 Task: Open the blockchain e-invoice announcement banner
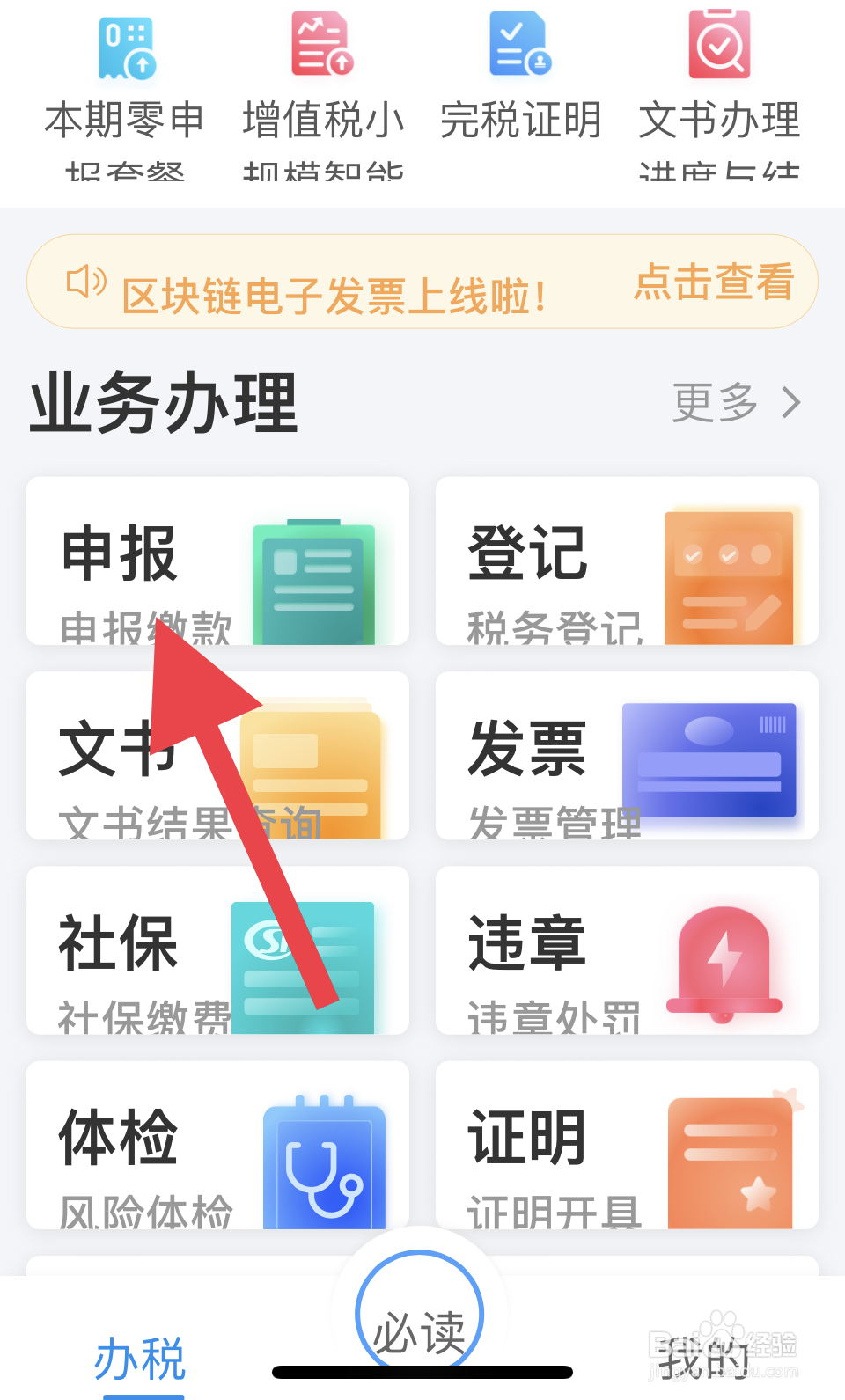click(352, 281)
